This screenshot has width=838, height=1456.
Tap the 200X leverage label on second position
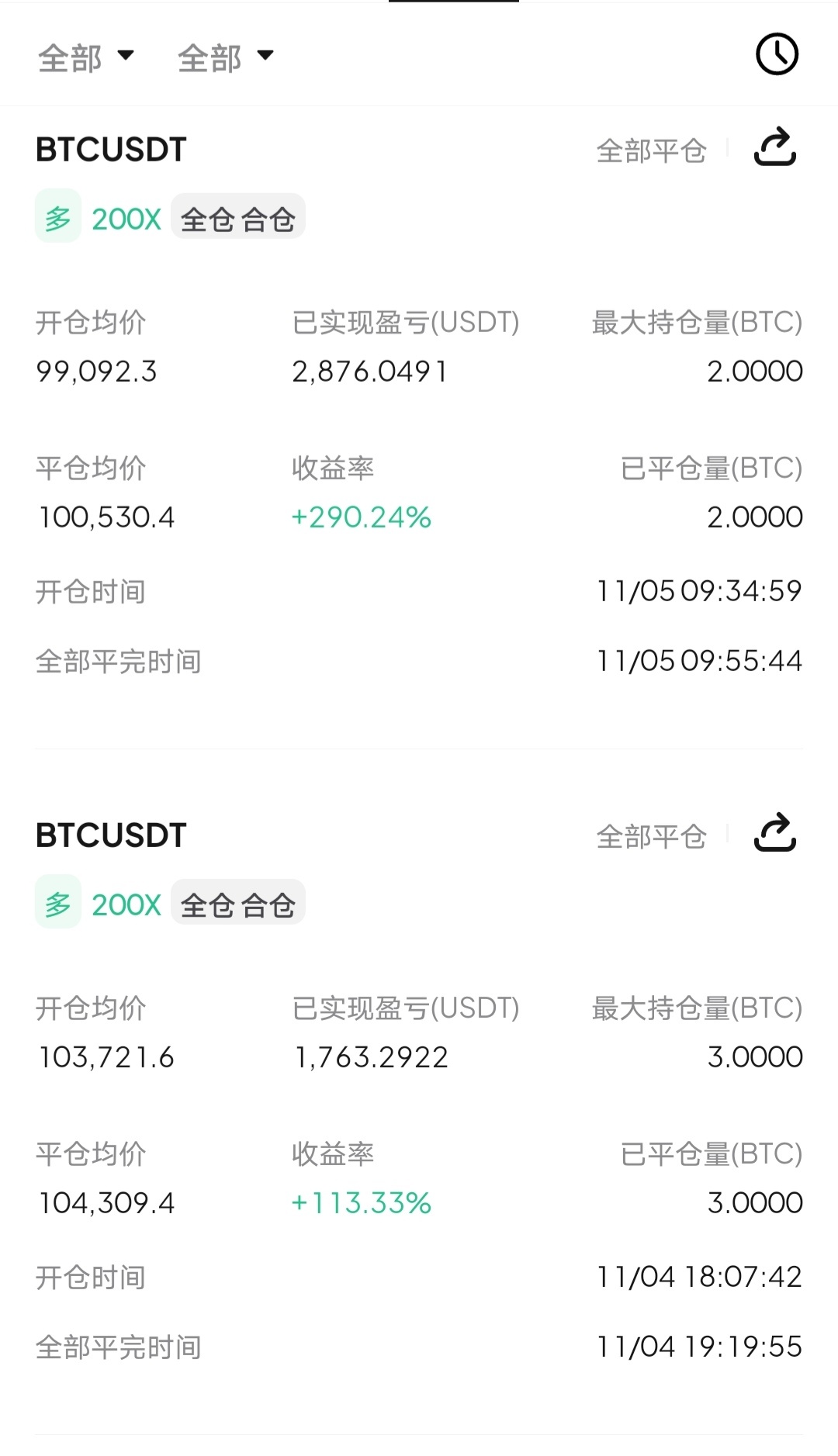tap(125, 904)
